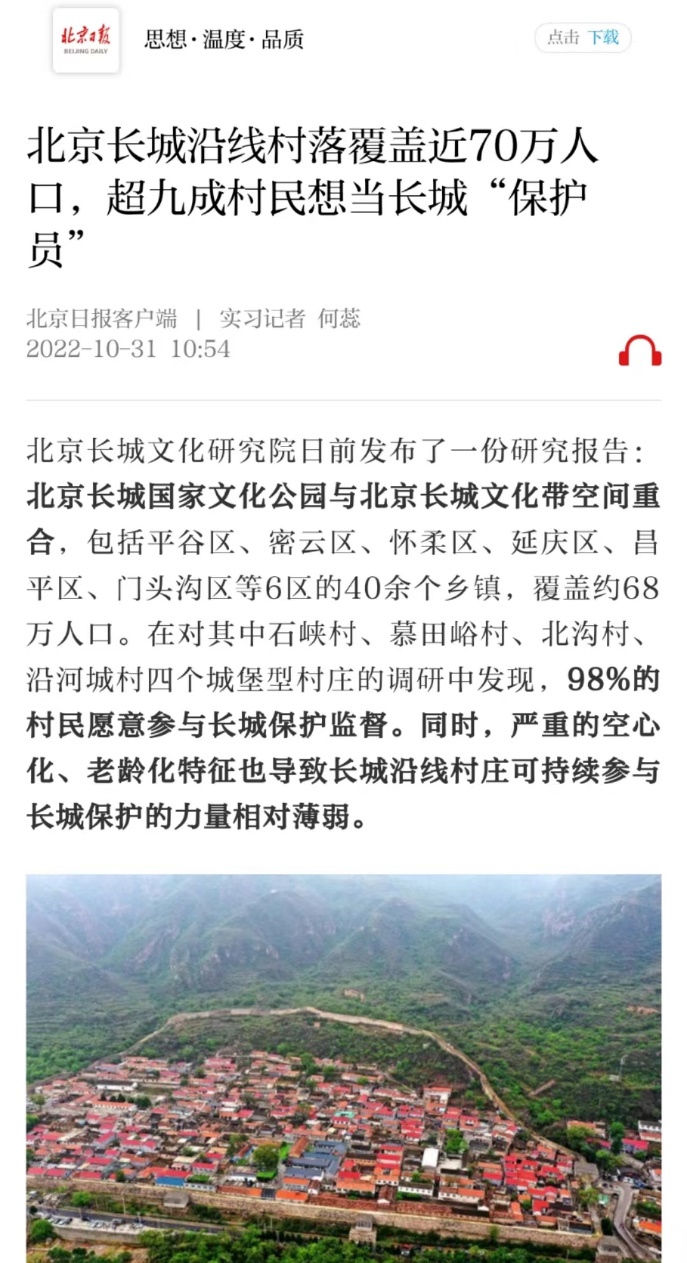Tap the 点击下载 download button
This screenshot has width=687, height=1263.
pyautogui.click(x=583, y=38)
